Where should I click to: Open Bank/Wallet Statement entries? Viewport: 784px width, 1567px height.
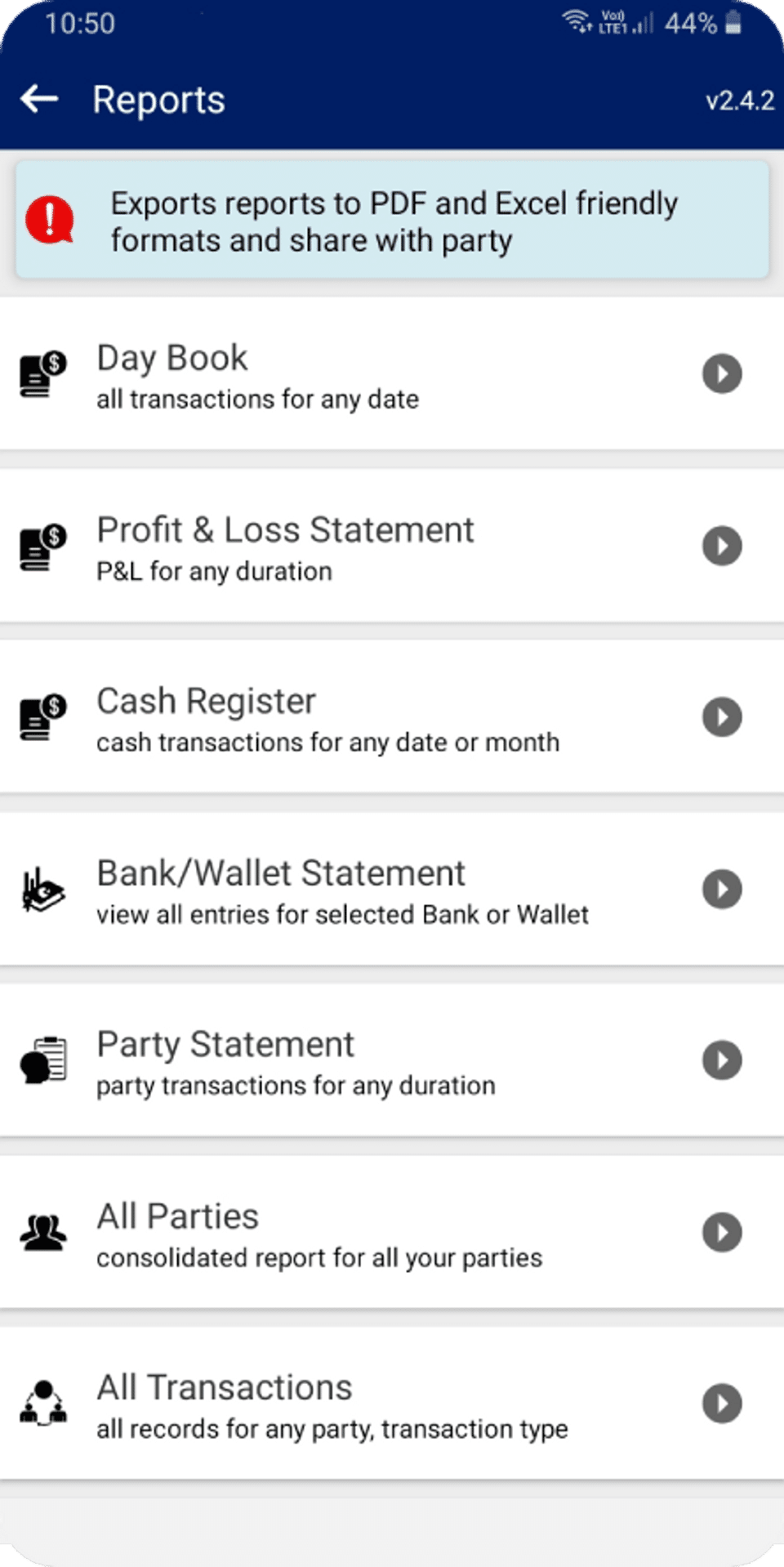click(392, 889)
